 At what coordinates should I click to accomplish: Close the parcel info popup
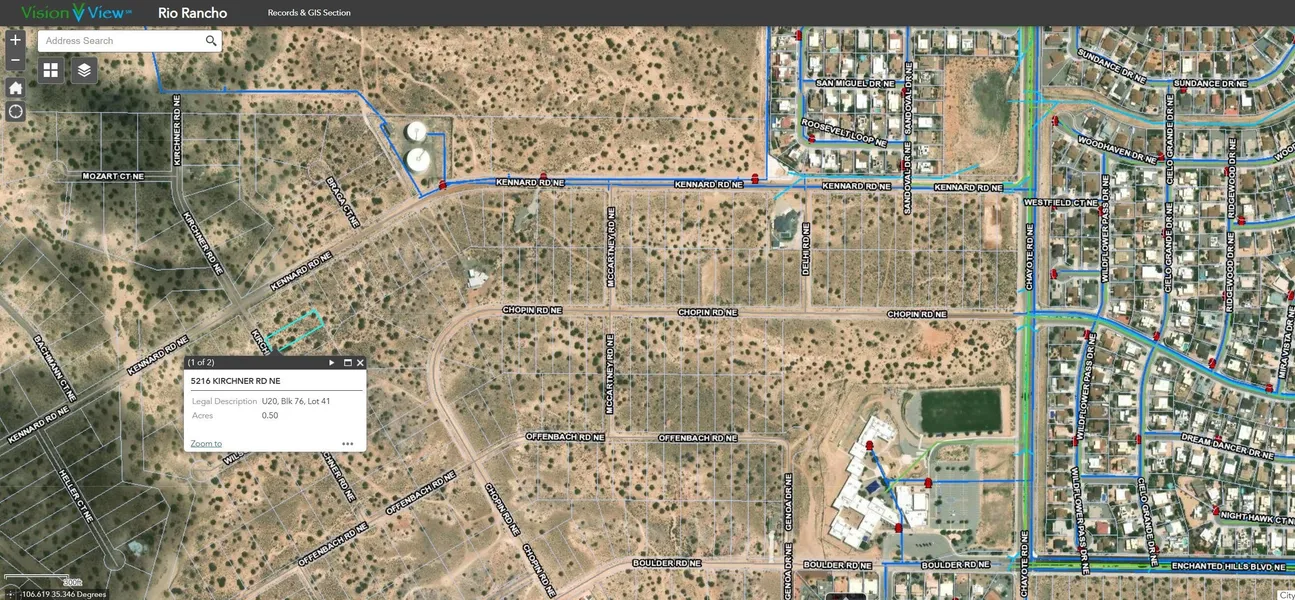(x=360, y=363)
